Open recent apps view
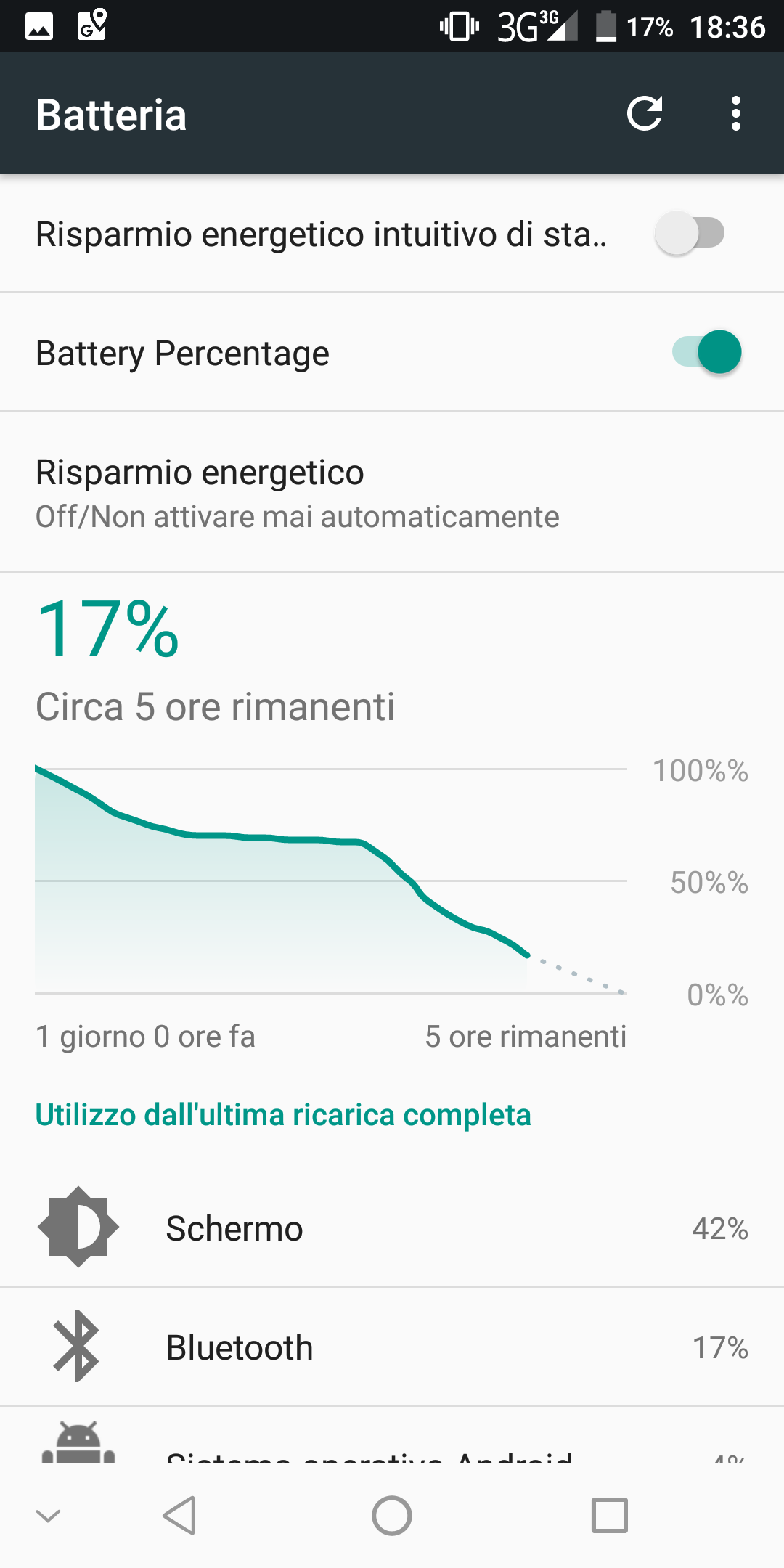784x1568 pixels. (609, 1516)
